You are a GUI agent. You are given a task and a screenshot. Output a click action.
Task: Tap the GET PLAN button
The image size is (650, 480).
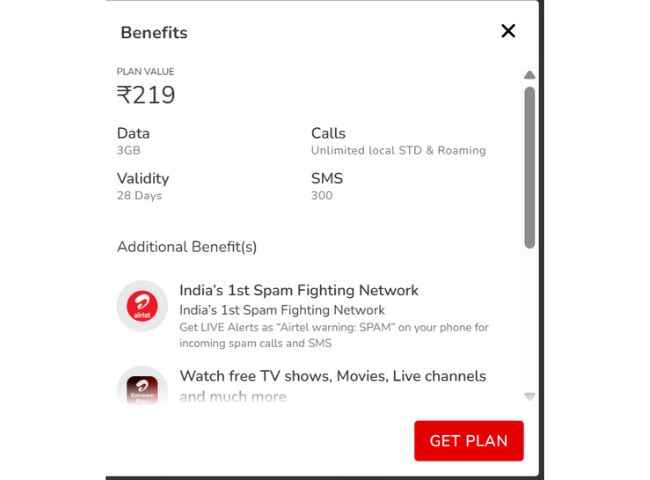click(468, 440)
